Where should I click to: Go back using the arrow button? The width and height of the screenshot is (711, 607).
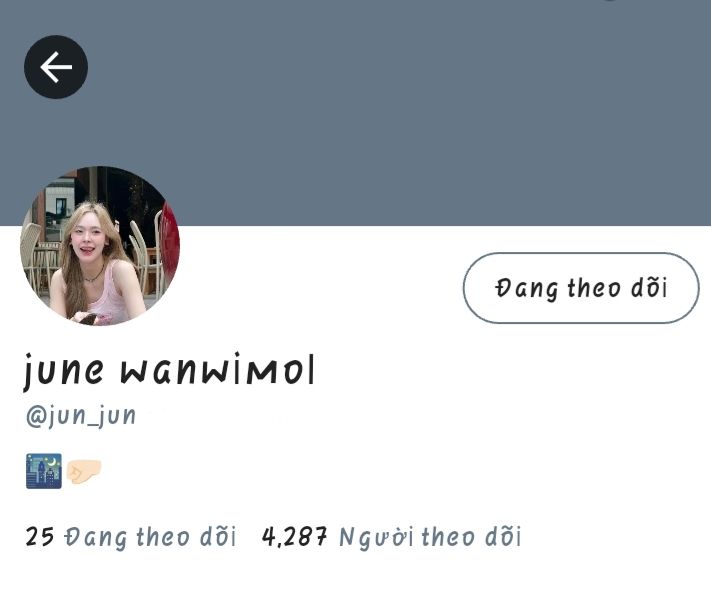click(x=56, y=67)
